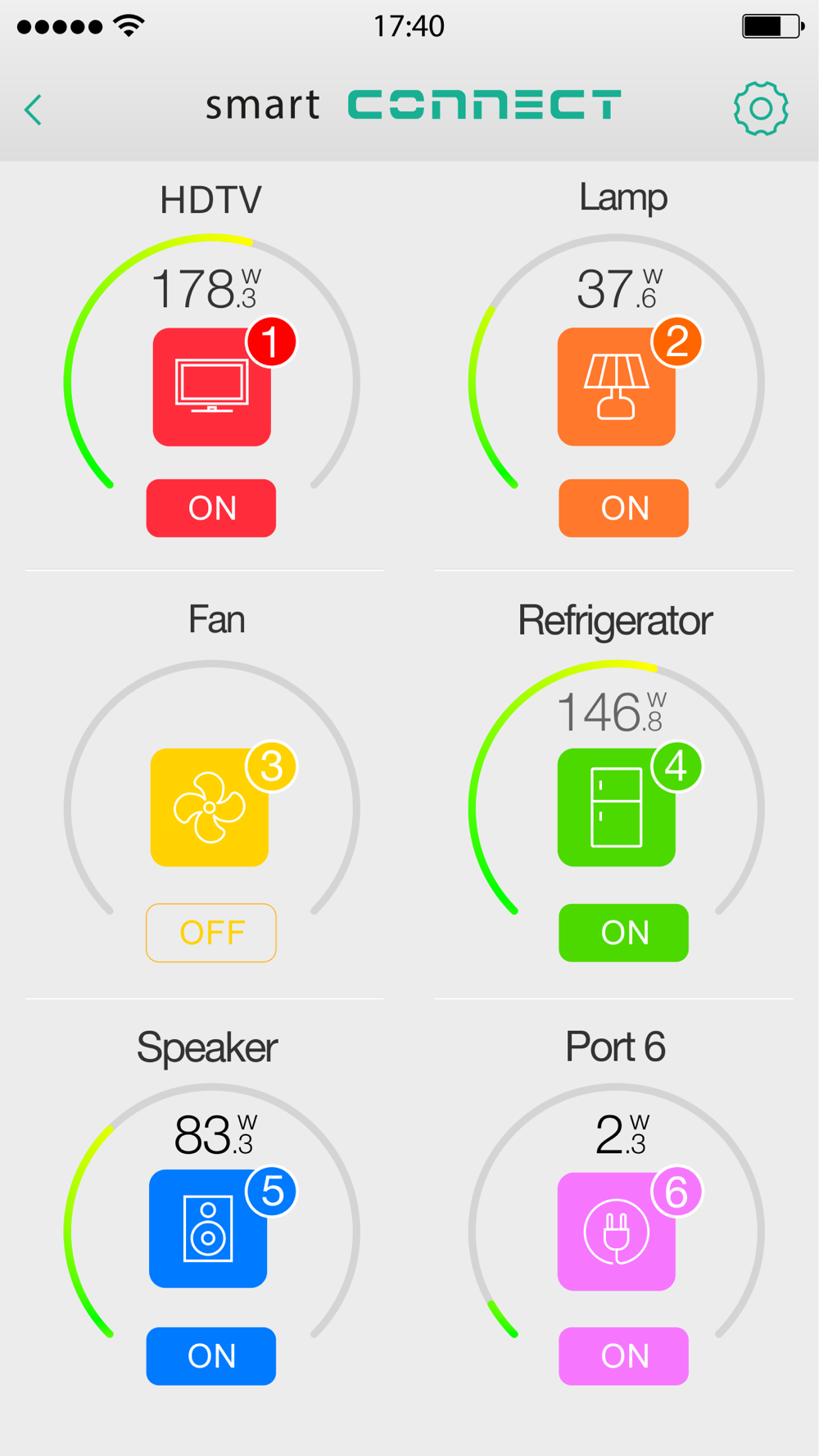This screenshot has height=1456, width=819.
Task: Toggle Port 6 ON button
Action: point(623,1356)
